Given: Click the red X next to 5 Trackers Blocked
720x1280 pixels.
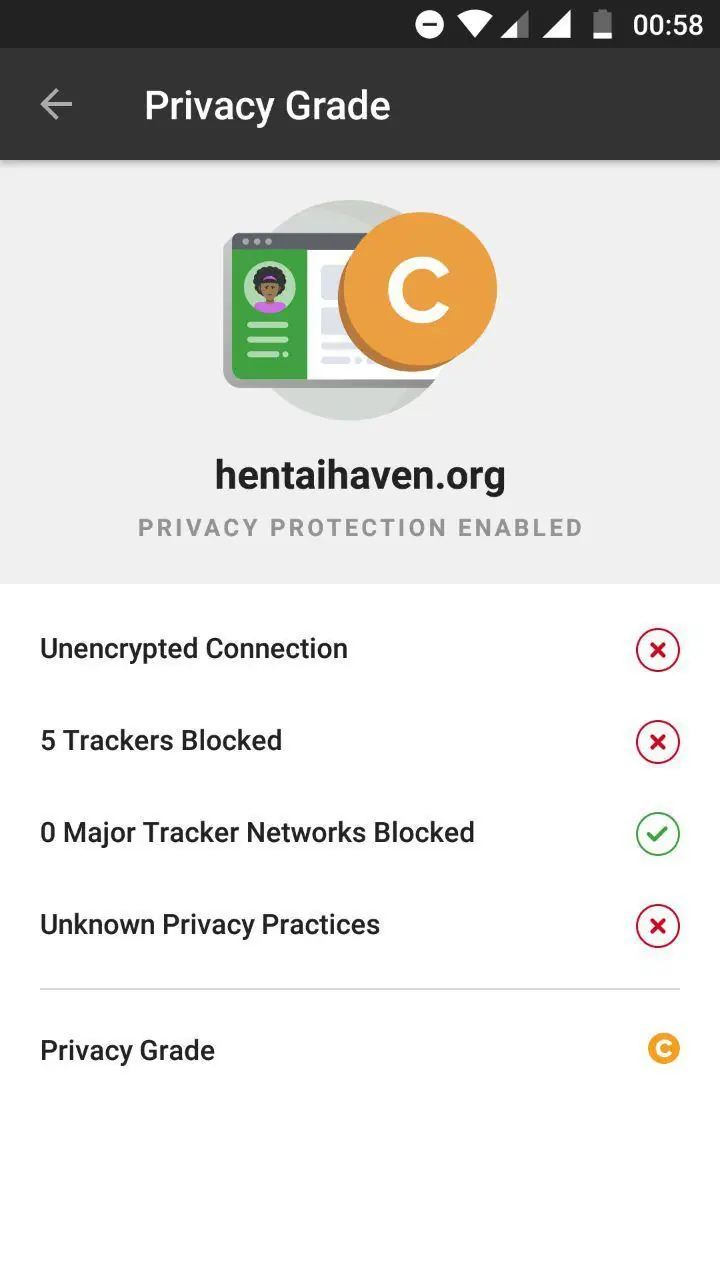Looking at the screenshot, I should [658, 742].
